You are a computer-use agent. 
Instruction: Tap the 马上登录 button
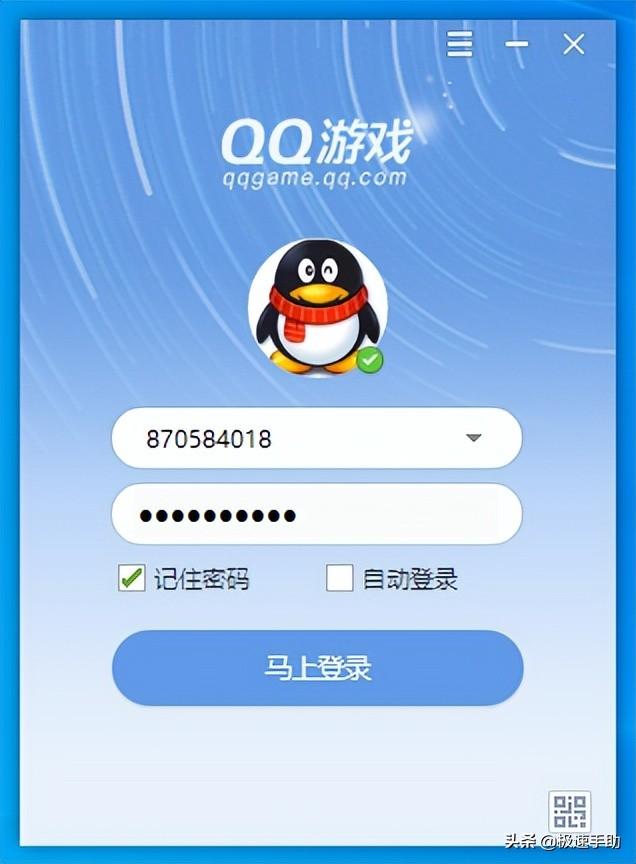(317, 668)
